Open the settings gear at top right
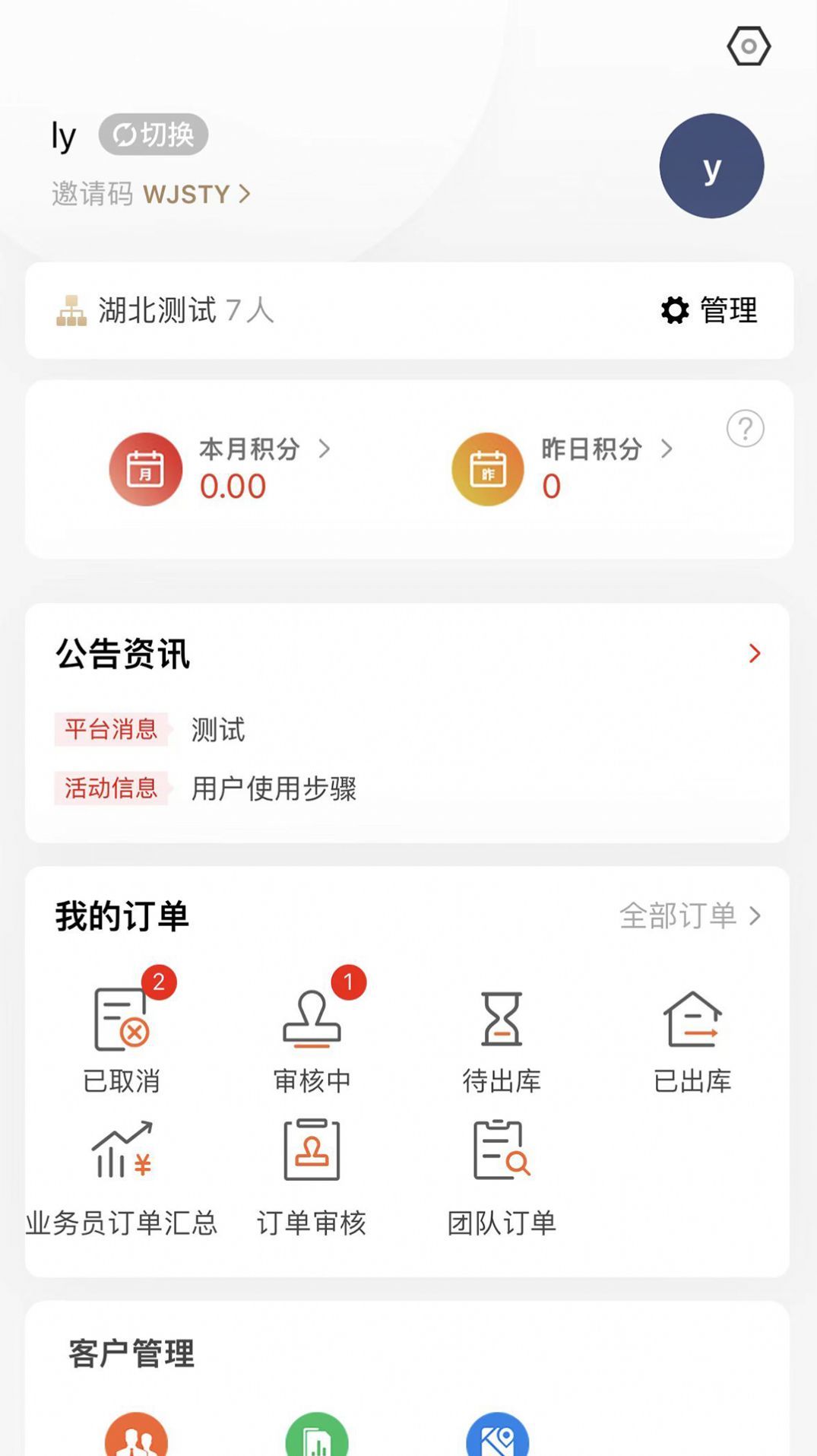 pyautogui.click(x=749, y=46)
